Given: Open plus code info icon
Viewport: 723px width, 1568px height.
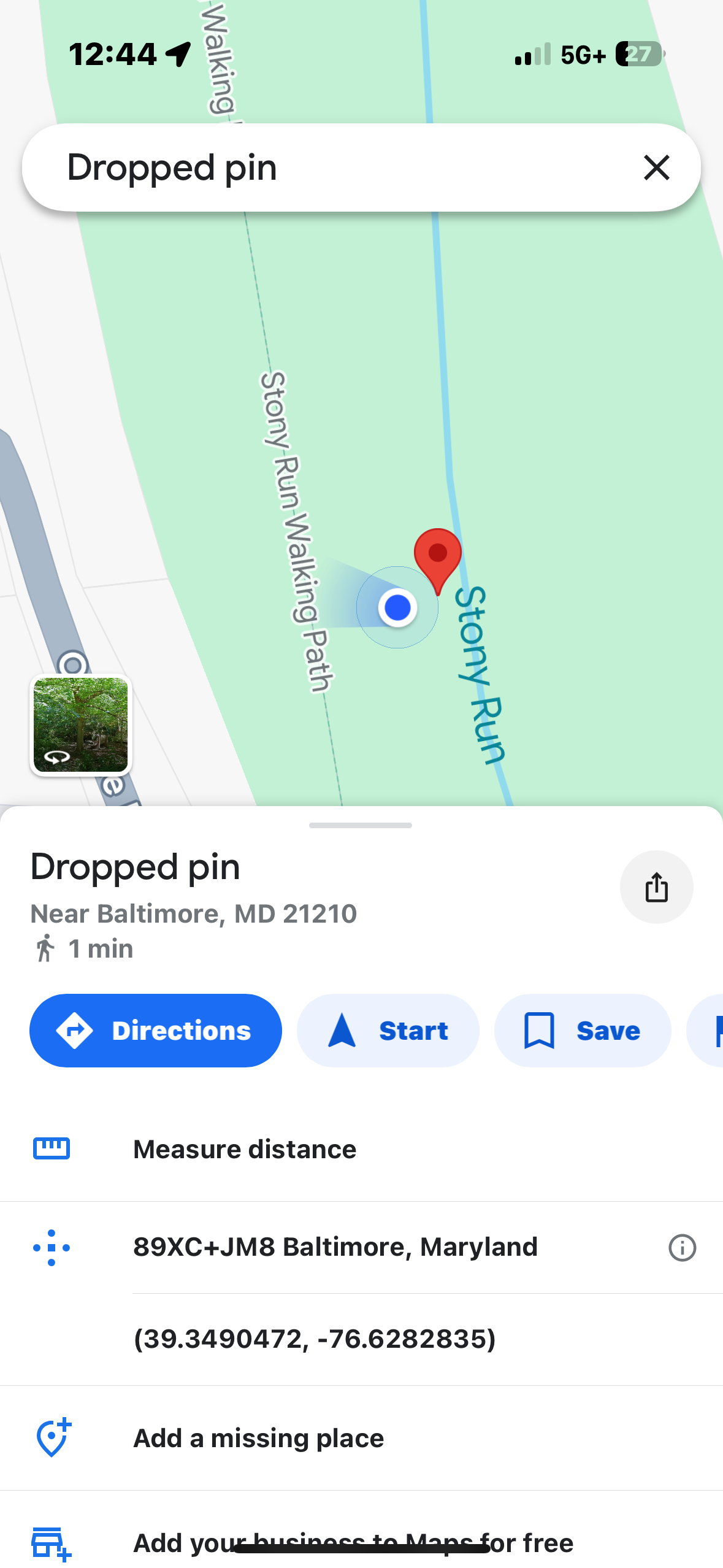Looking at the screenshot, I should coord(682,1248).
